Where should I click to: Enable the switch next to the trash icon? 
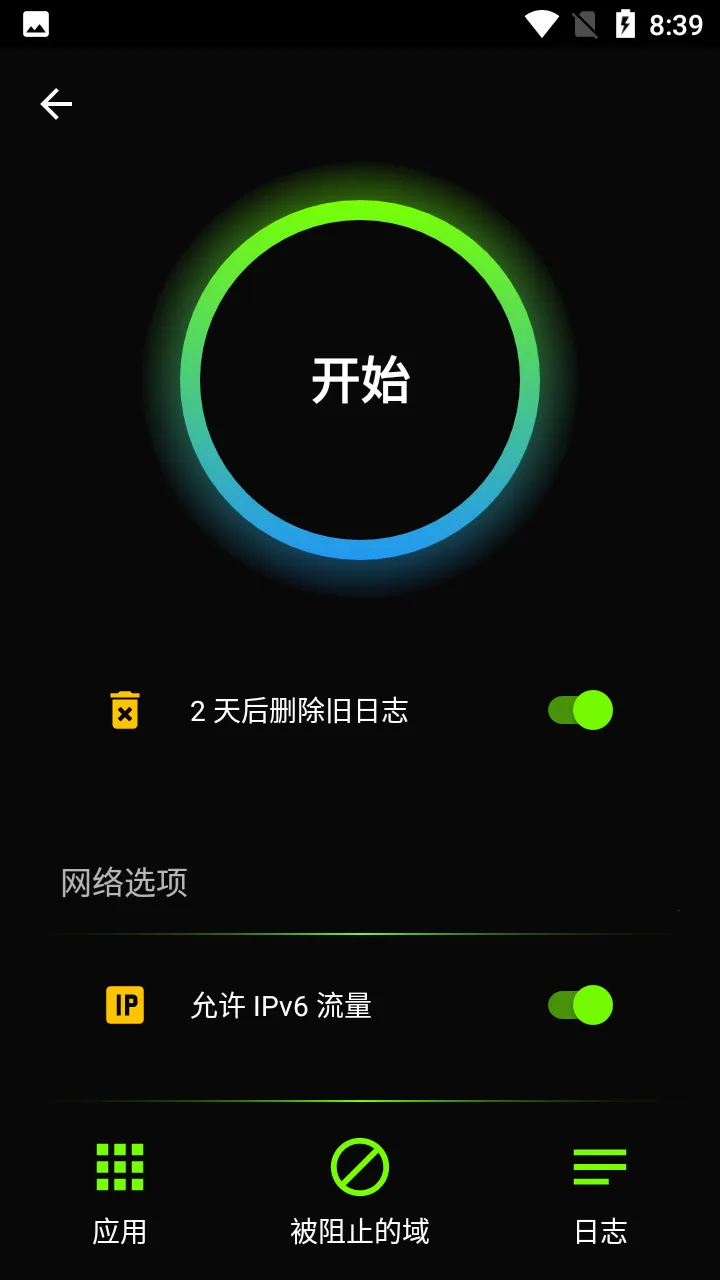tap(580, 710)
